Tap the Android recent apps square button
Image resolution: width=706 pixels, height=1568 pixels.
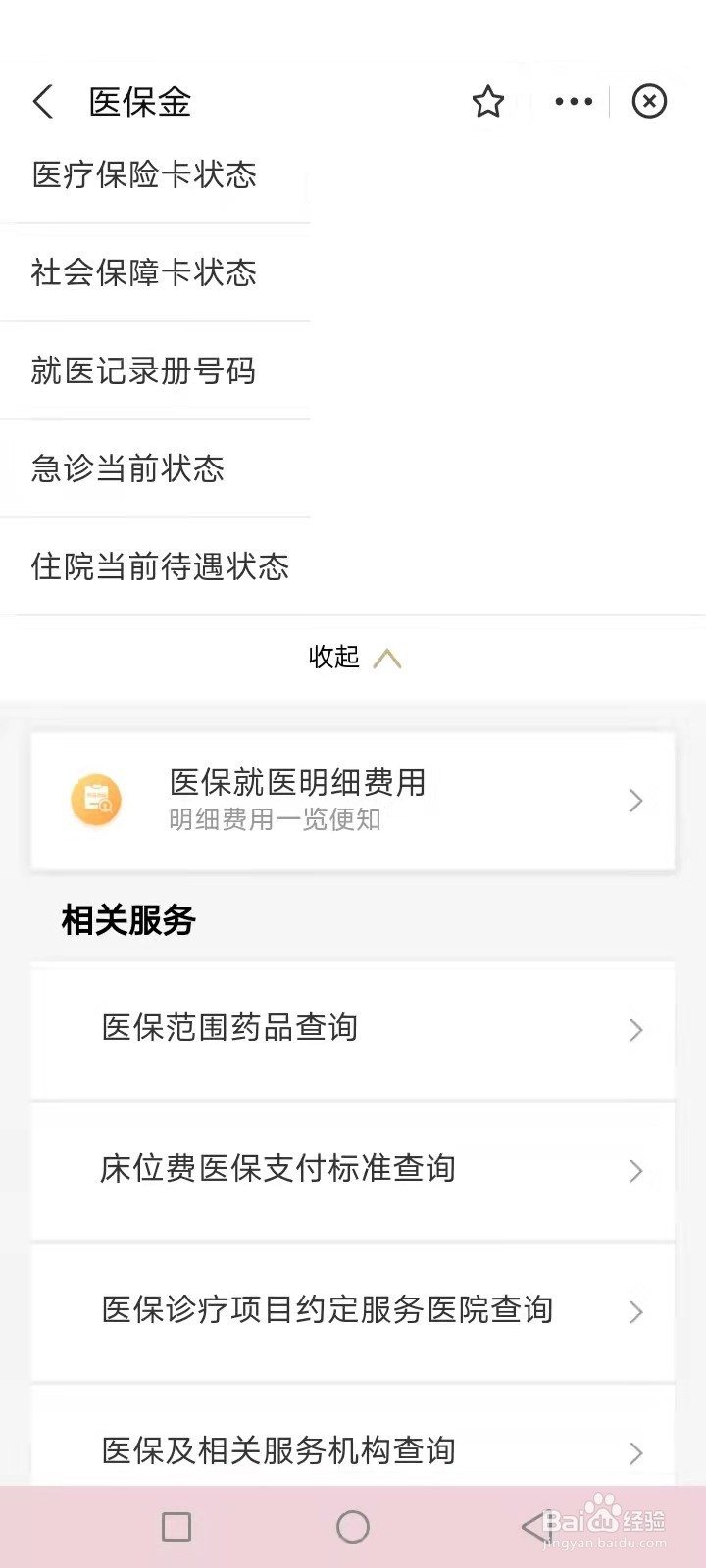[x=176, y=1526]
